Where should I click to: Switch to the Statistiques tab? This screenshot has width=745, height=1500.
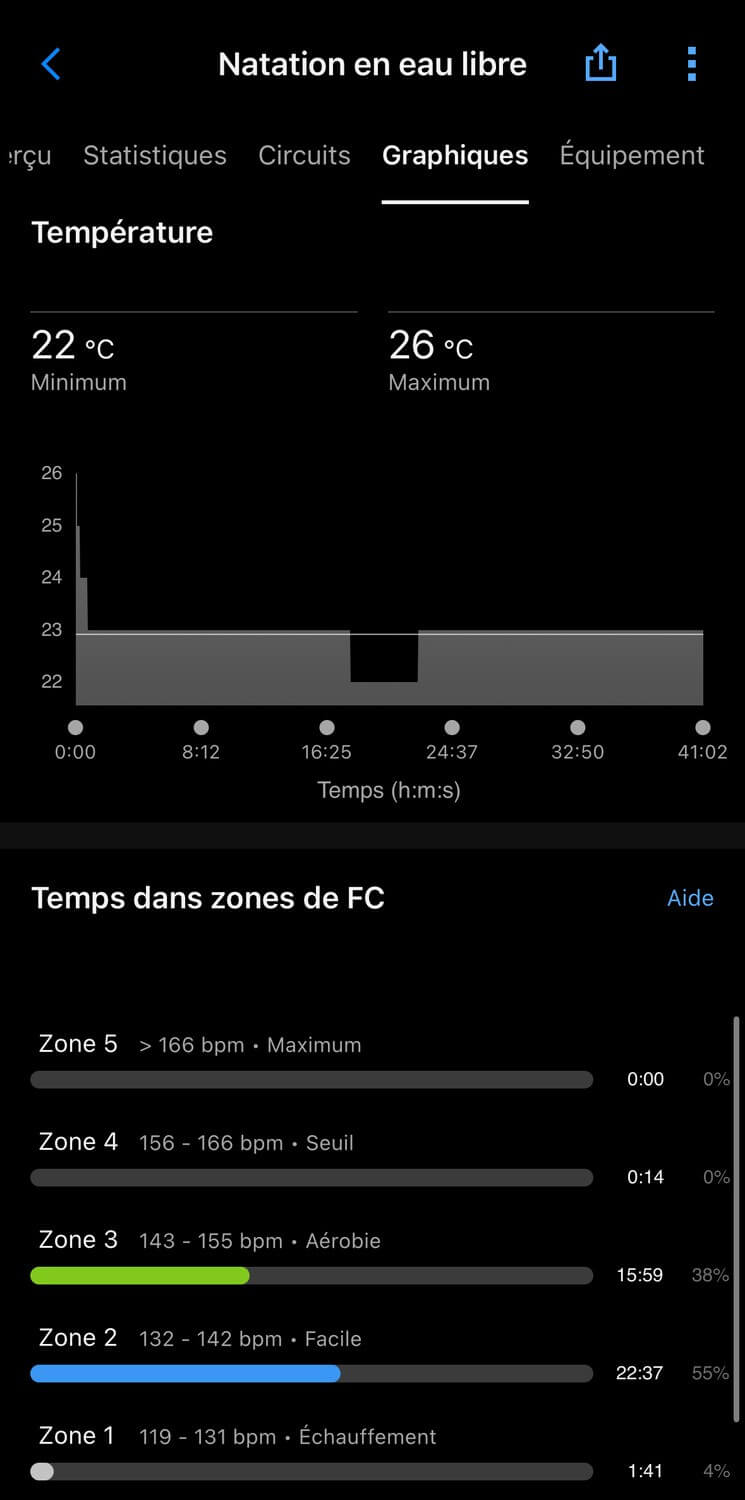(x=155, y=155)
